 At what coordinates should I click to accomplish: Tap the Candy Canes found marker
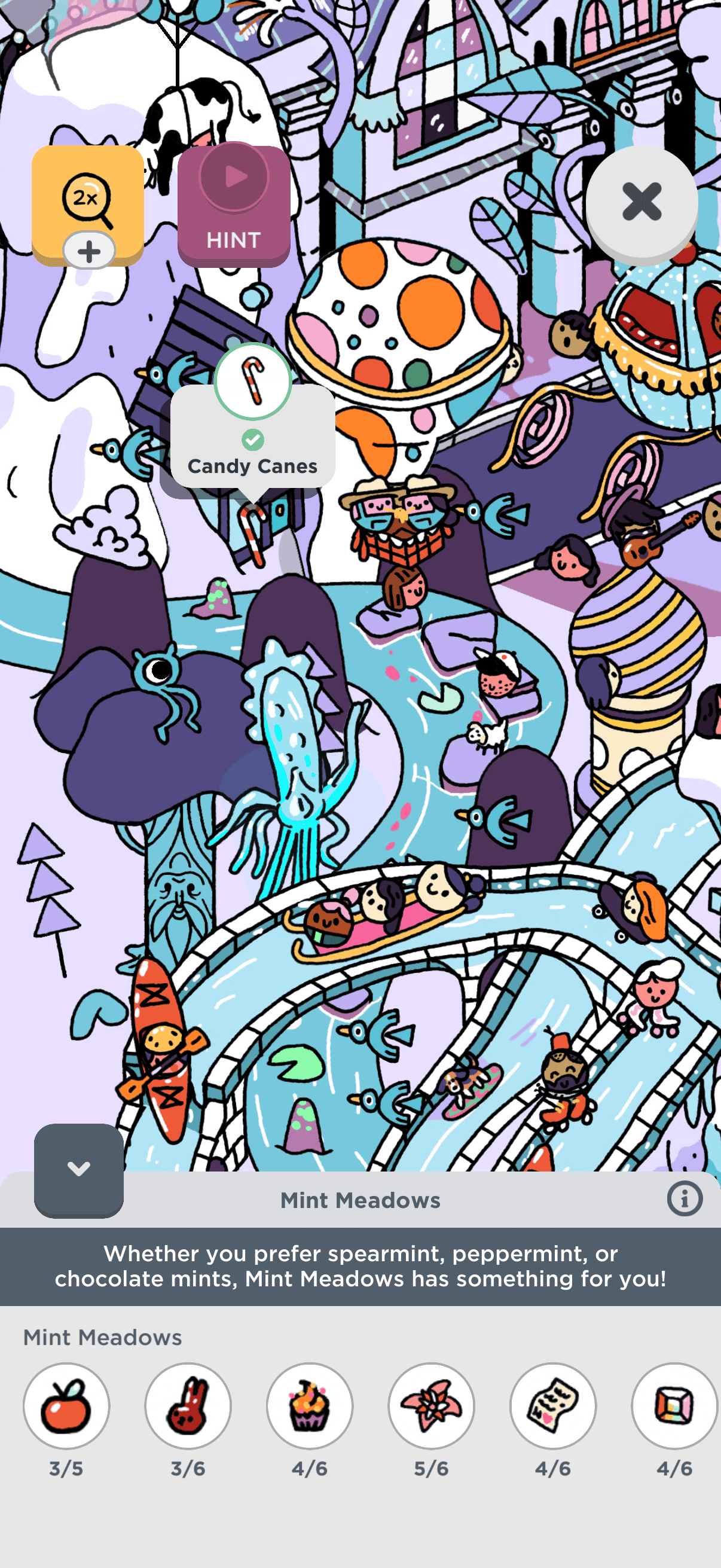point(252,382)
